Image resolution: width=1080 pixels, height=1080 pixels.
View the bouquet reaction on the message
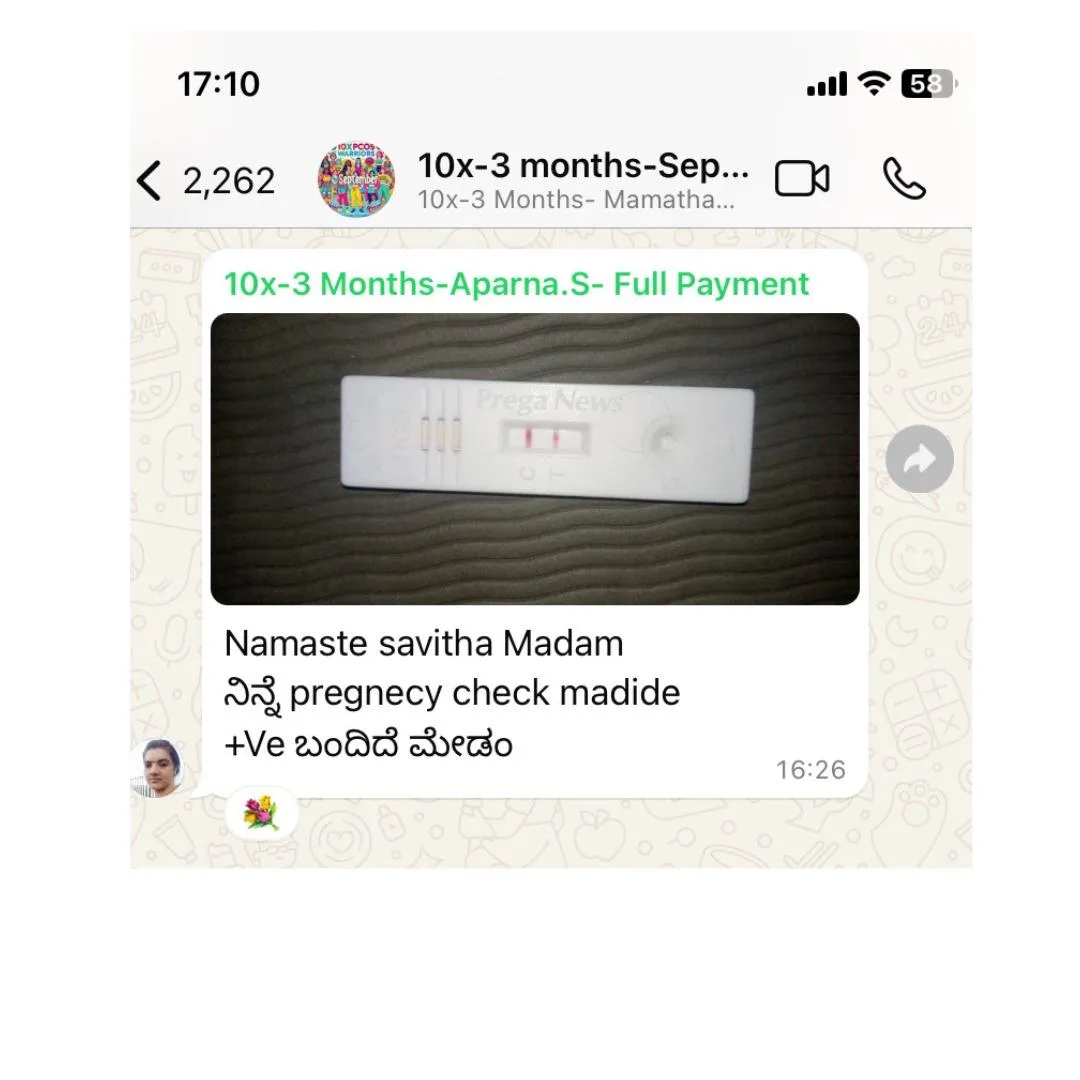tap(260, 812)
